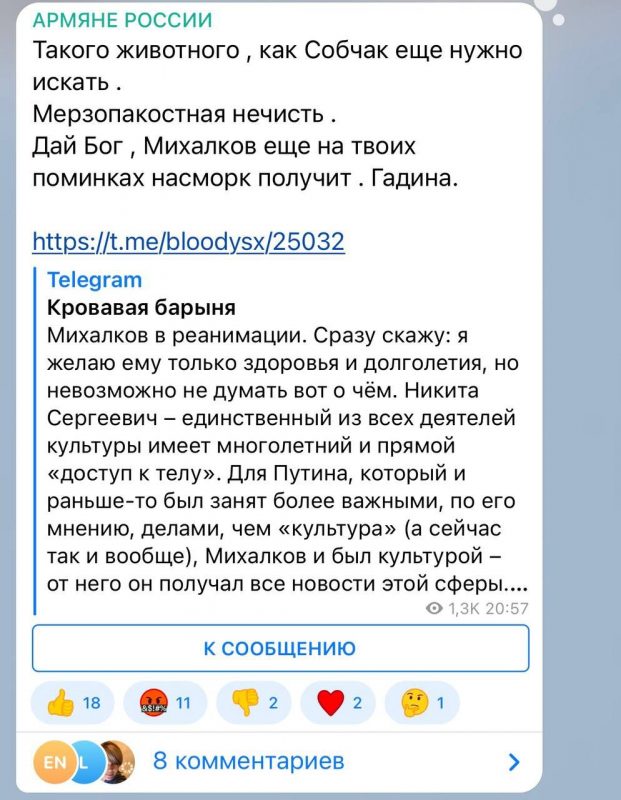This screenshot has height=800, width=621.
Task: Open the t.me/bloodysx/25032 link
Action: click(188, 241)
